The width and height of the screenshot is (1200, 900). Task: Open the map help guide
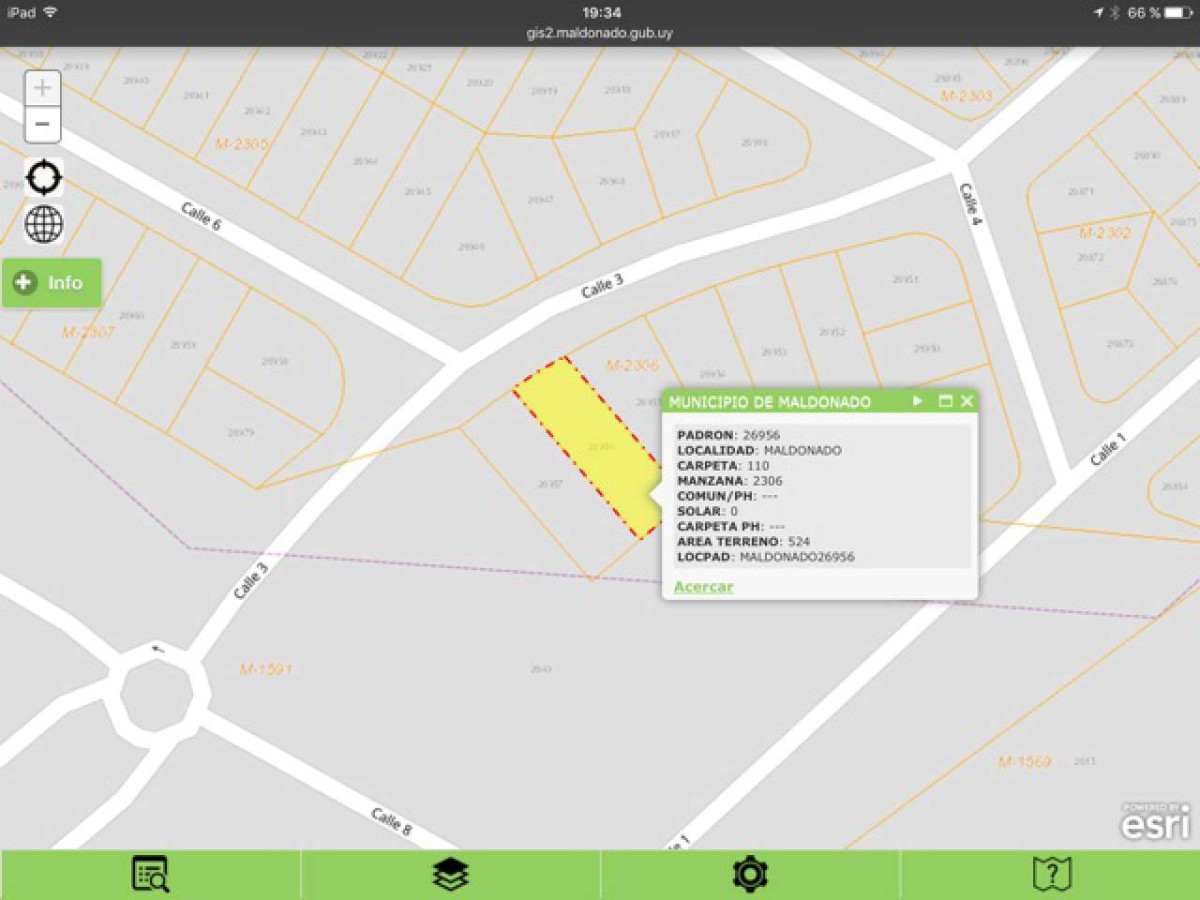pyautogui.click(x=1050, y=874)
